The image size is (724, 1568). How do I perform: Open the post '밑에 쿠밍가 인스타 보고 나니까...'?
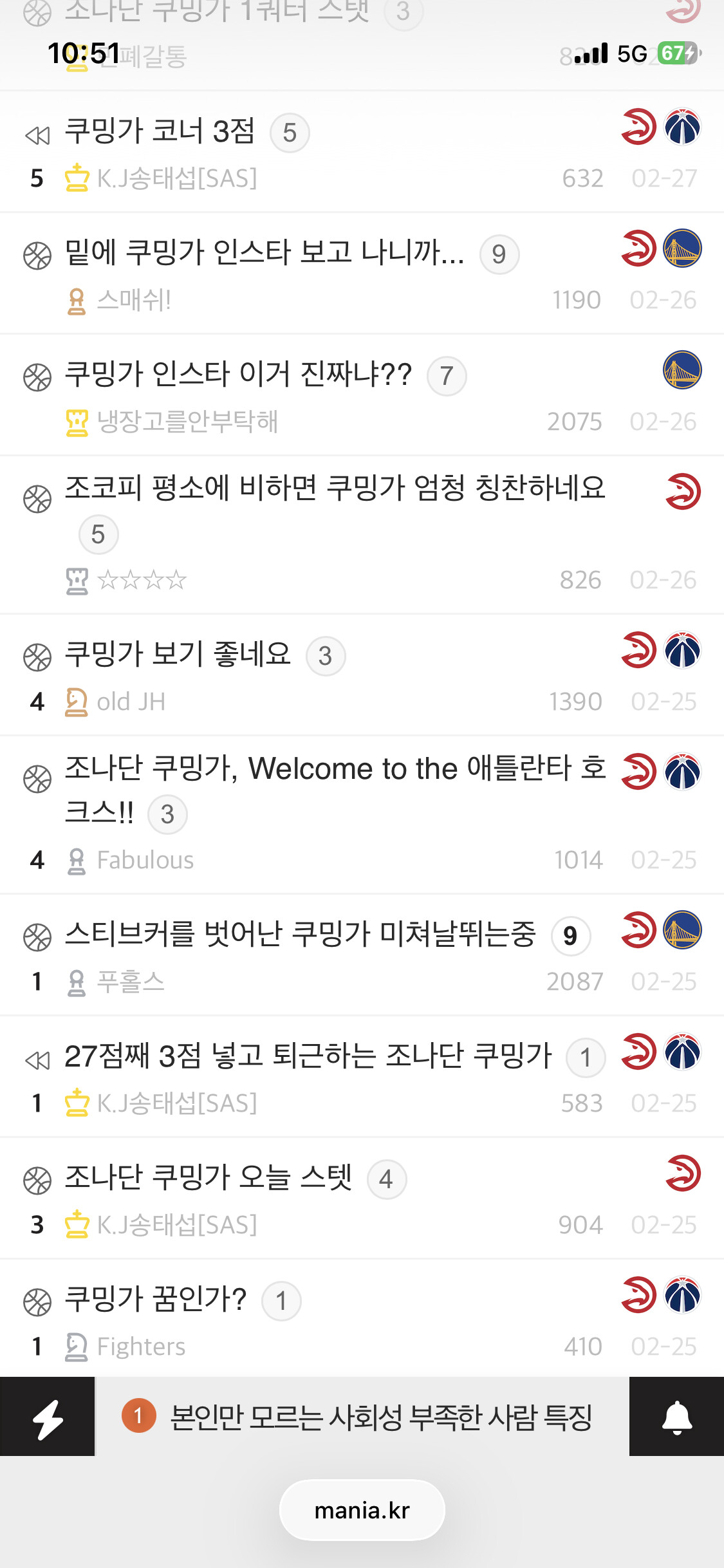265,252
